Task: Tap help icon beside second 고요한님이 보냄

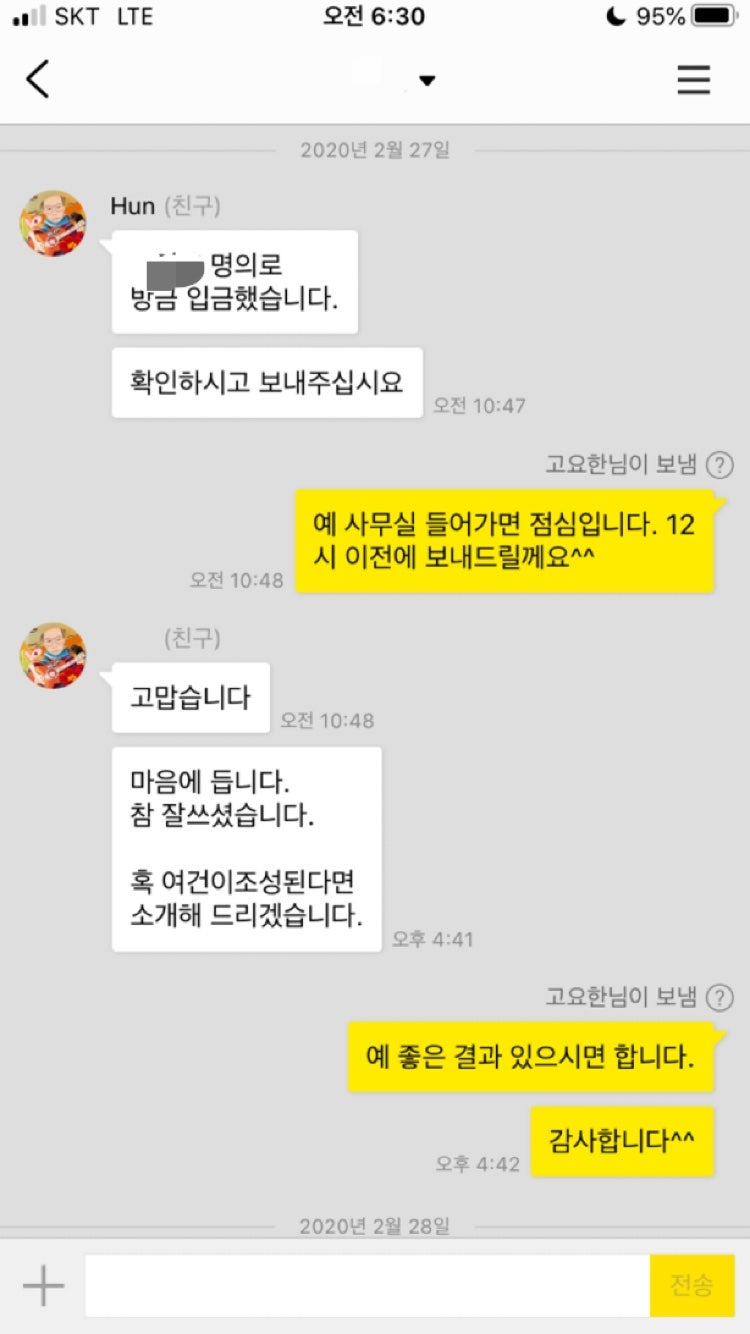Action: pos(719,997)
